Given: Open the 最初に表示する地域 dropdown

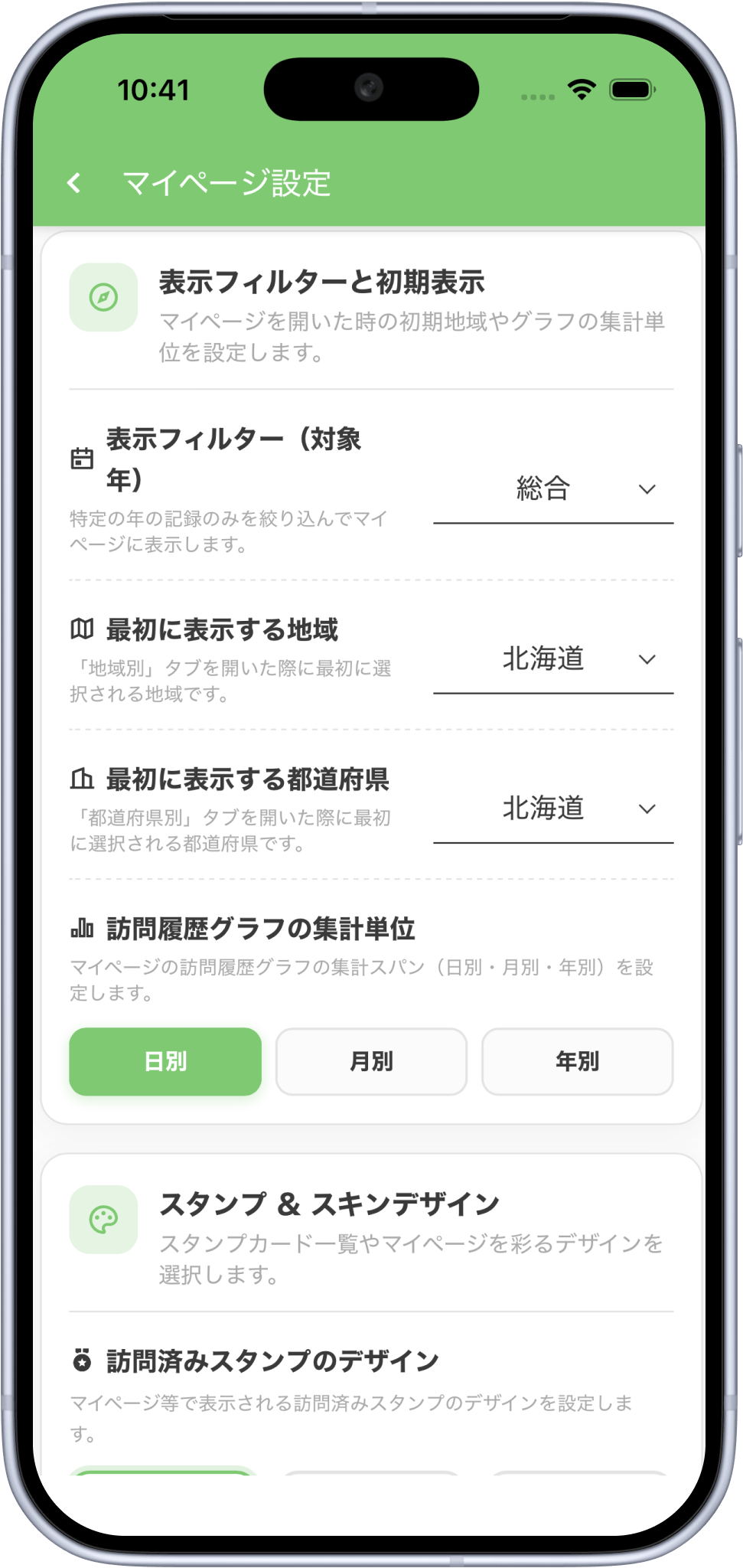Looking at the screenshot, I should click(x=553, y=659).
